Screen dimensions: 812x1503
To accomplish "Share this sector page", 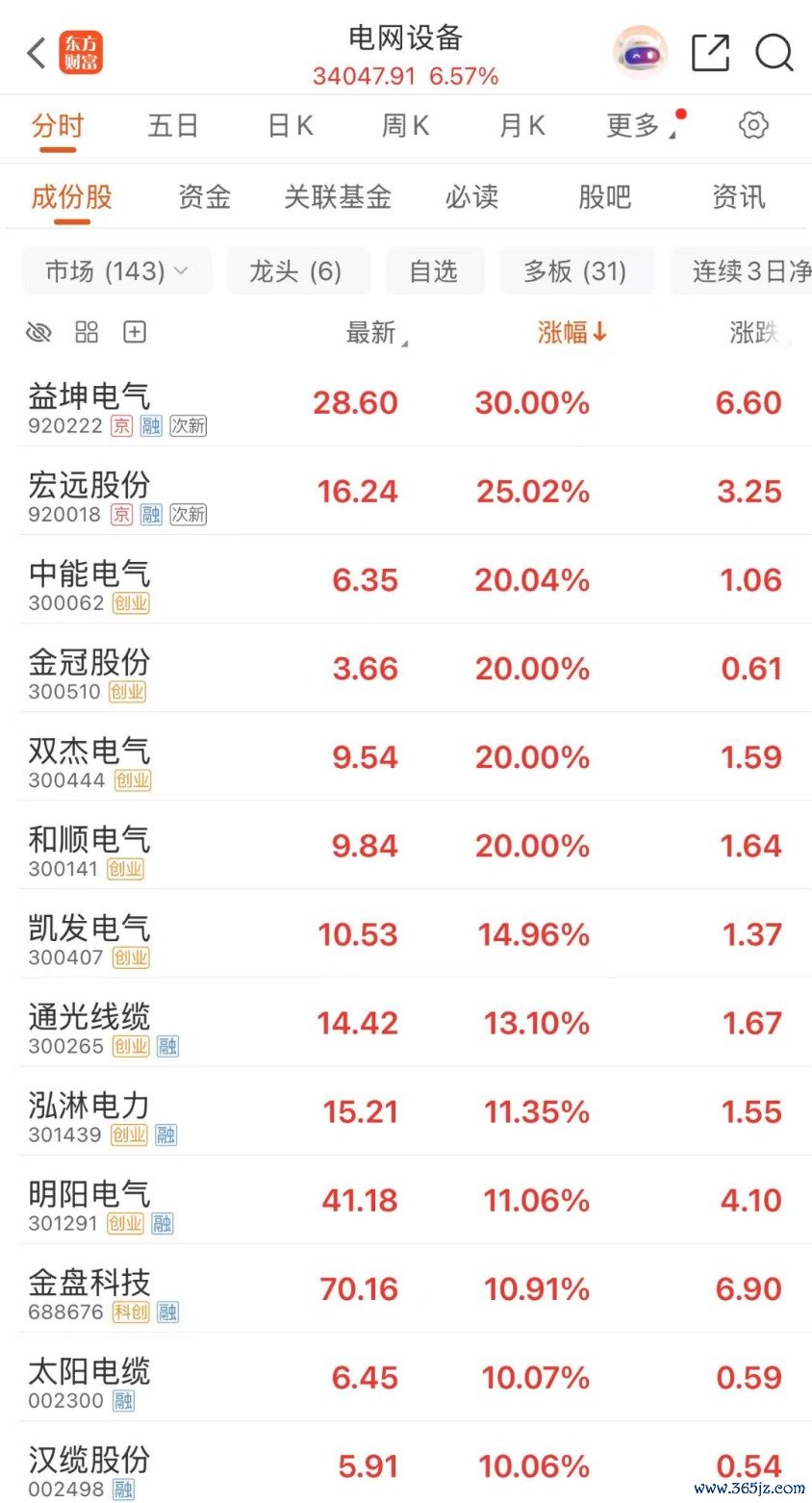I will point(711,53).
